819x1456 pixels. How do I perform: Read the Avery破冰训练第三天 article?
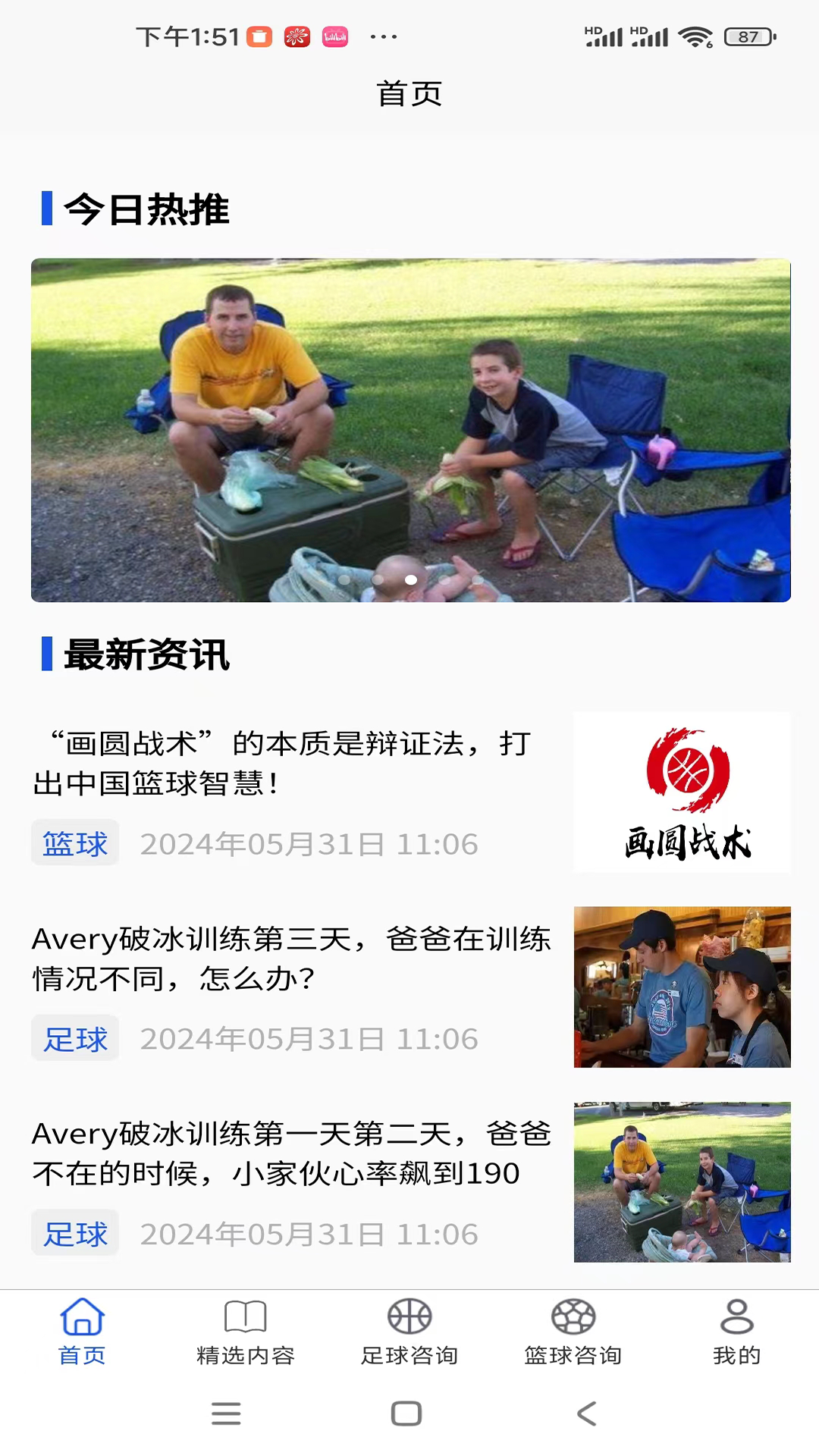click(x=292, y=959)
